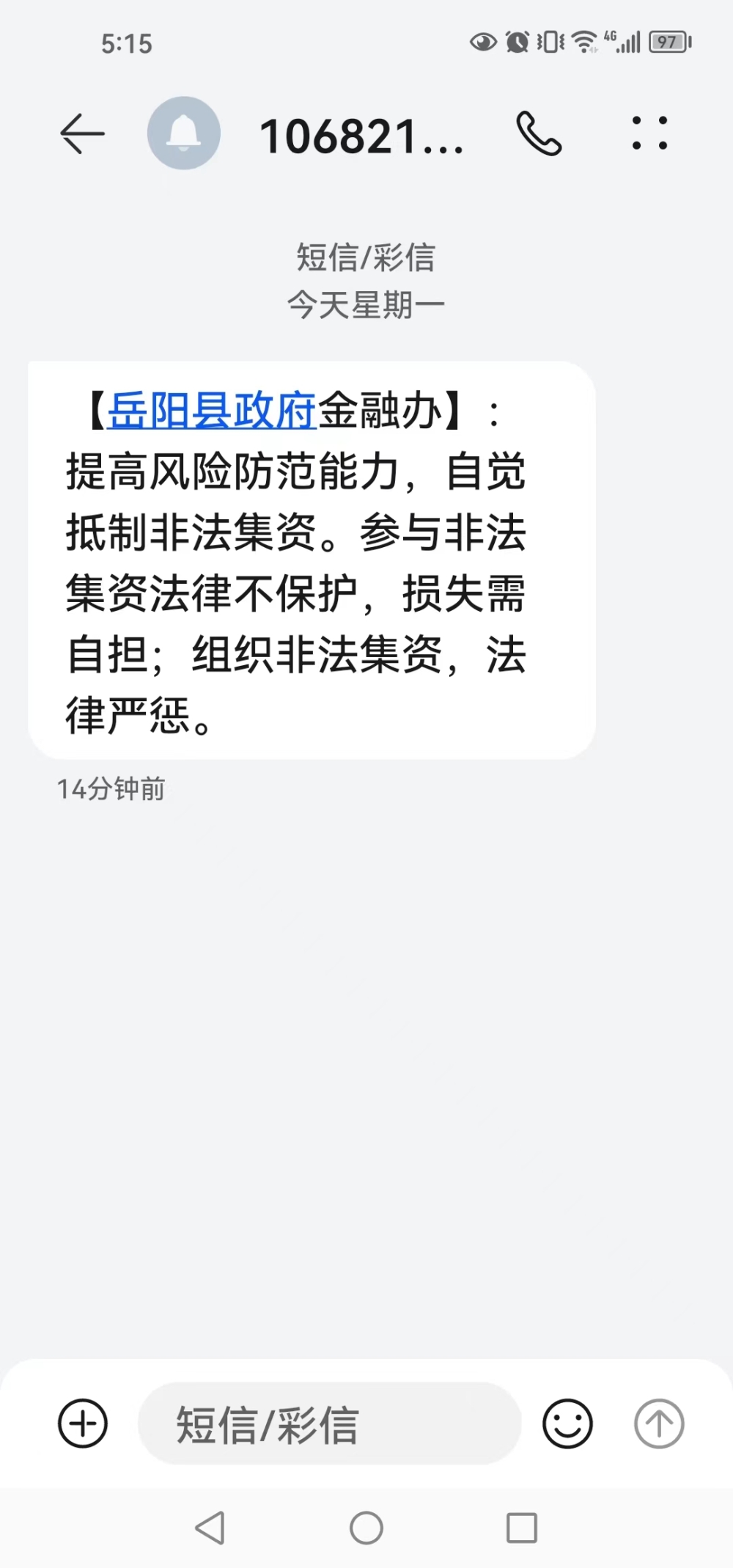
Task: Open the sender's contact avatar
Action: pyautogui.click(x=183, y=133)
